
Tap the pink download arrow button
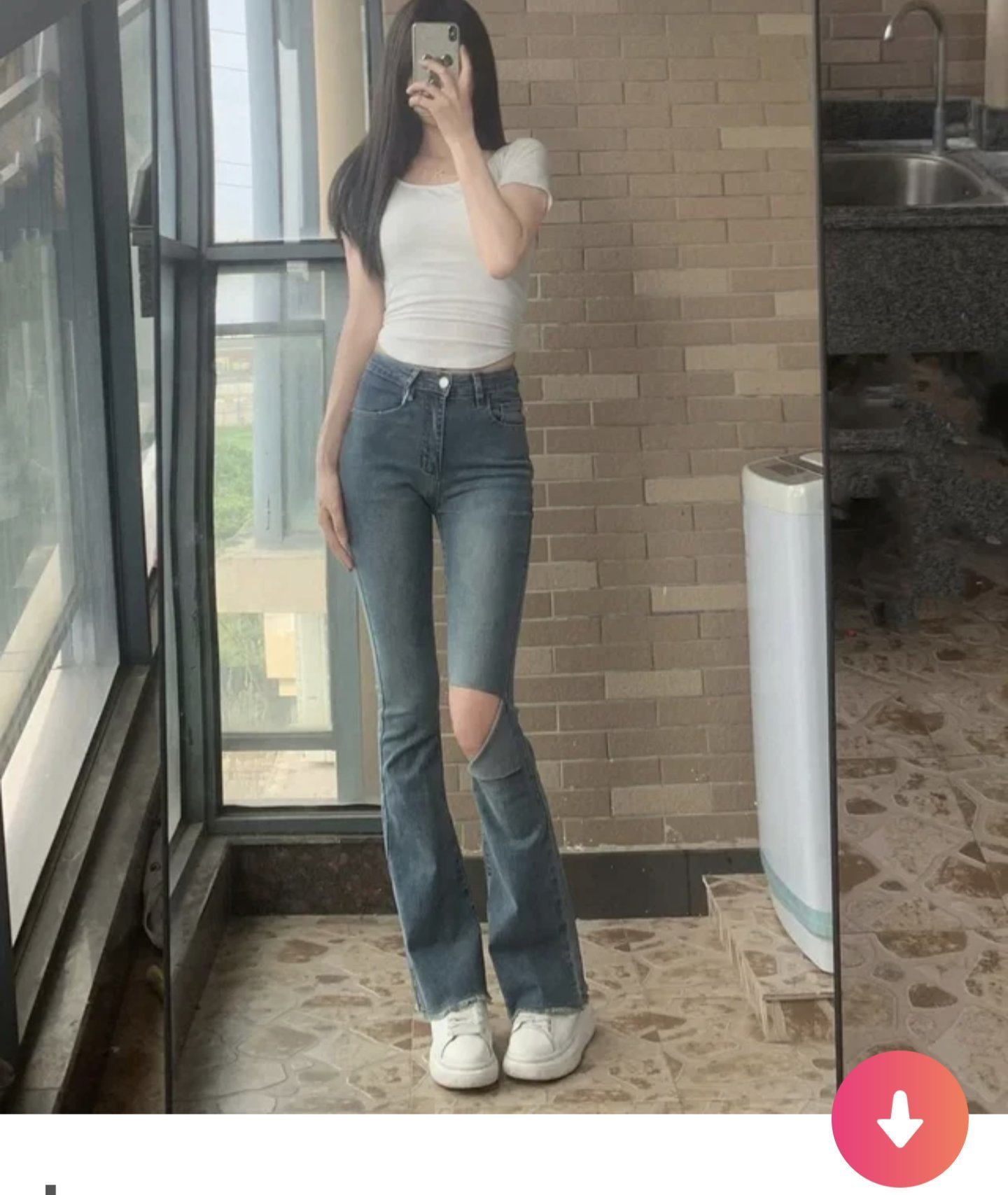899,1118
